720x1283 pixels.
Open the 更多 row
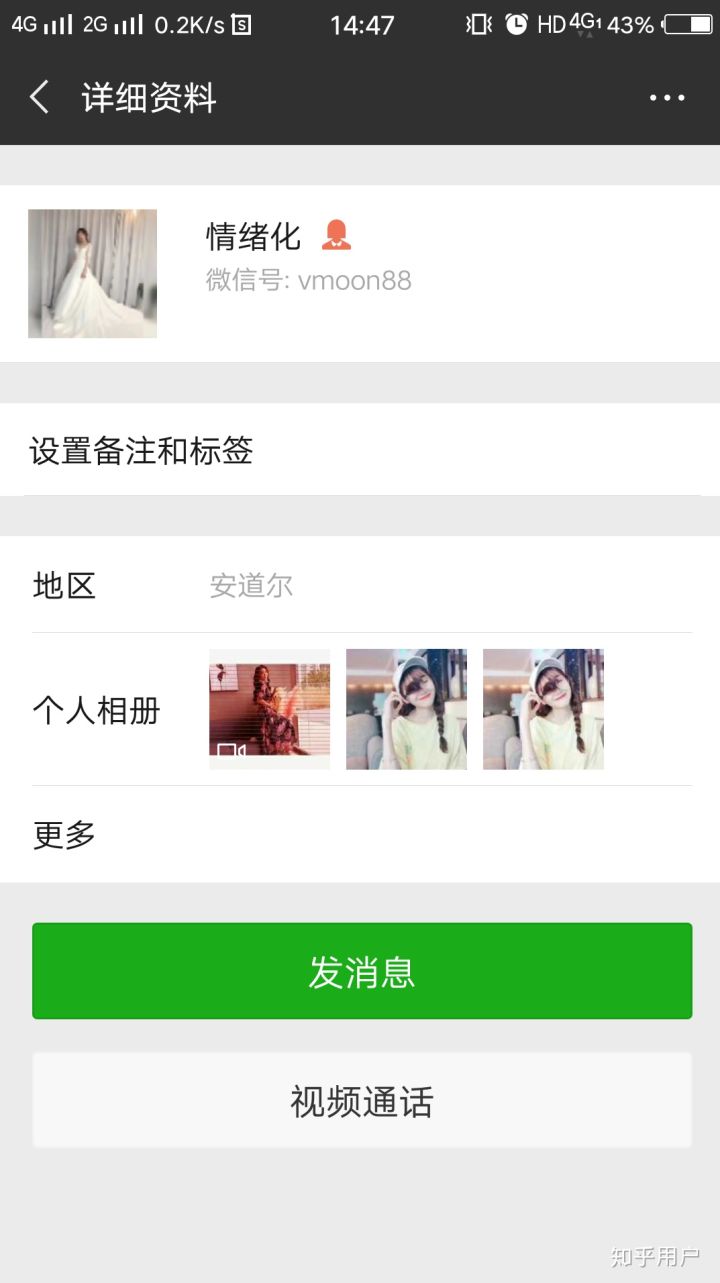click(x=360, y=834)
